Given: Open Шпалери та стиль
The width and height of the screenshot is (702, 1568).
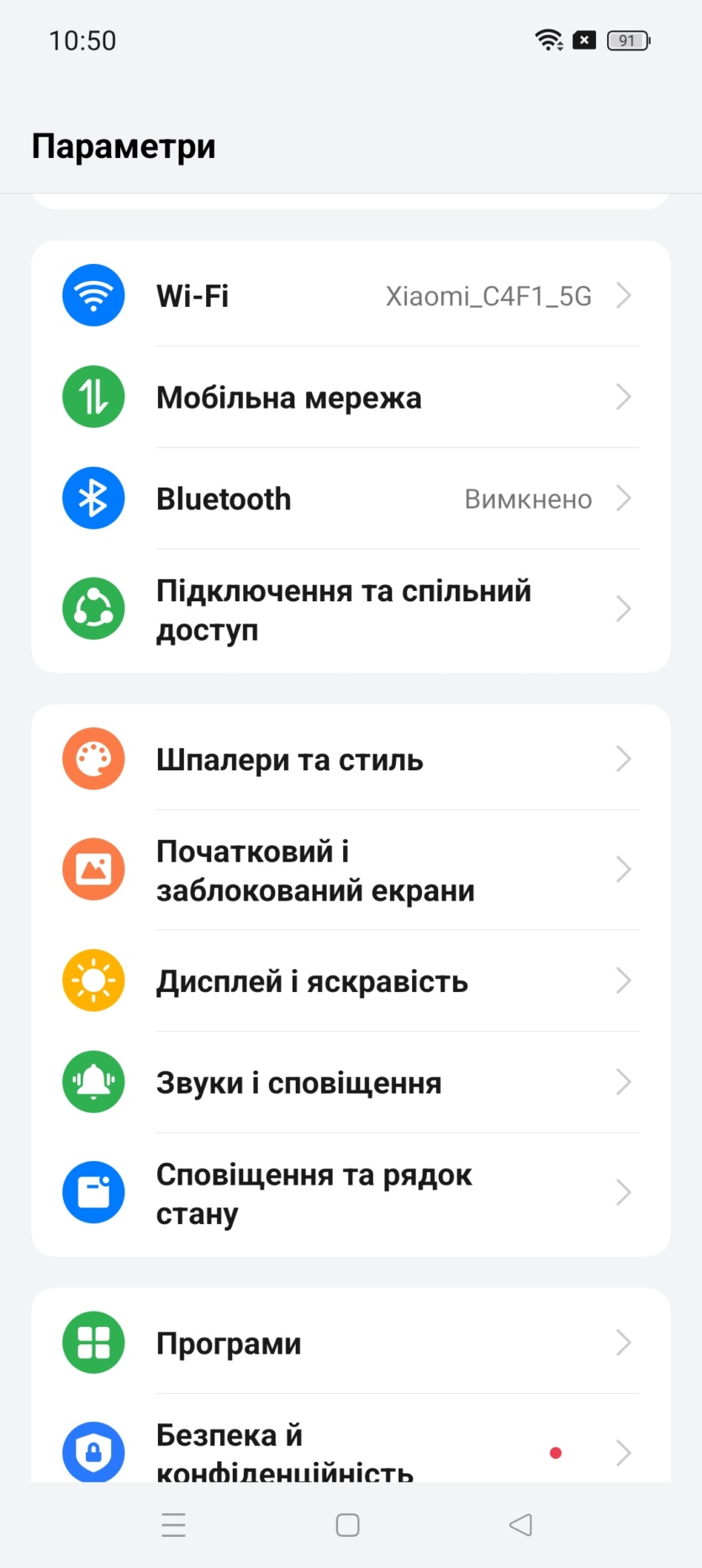Looking at the screenshot, I should pos(351,759).
